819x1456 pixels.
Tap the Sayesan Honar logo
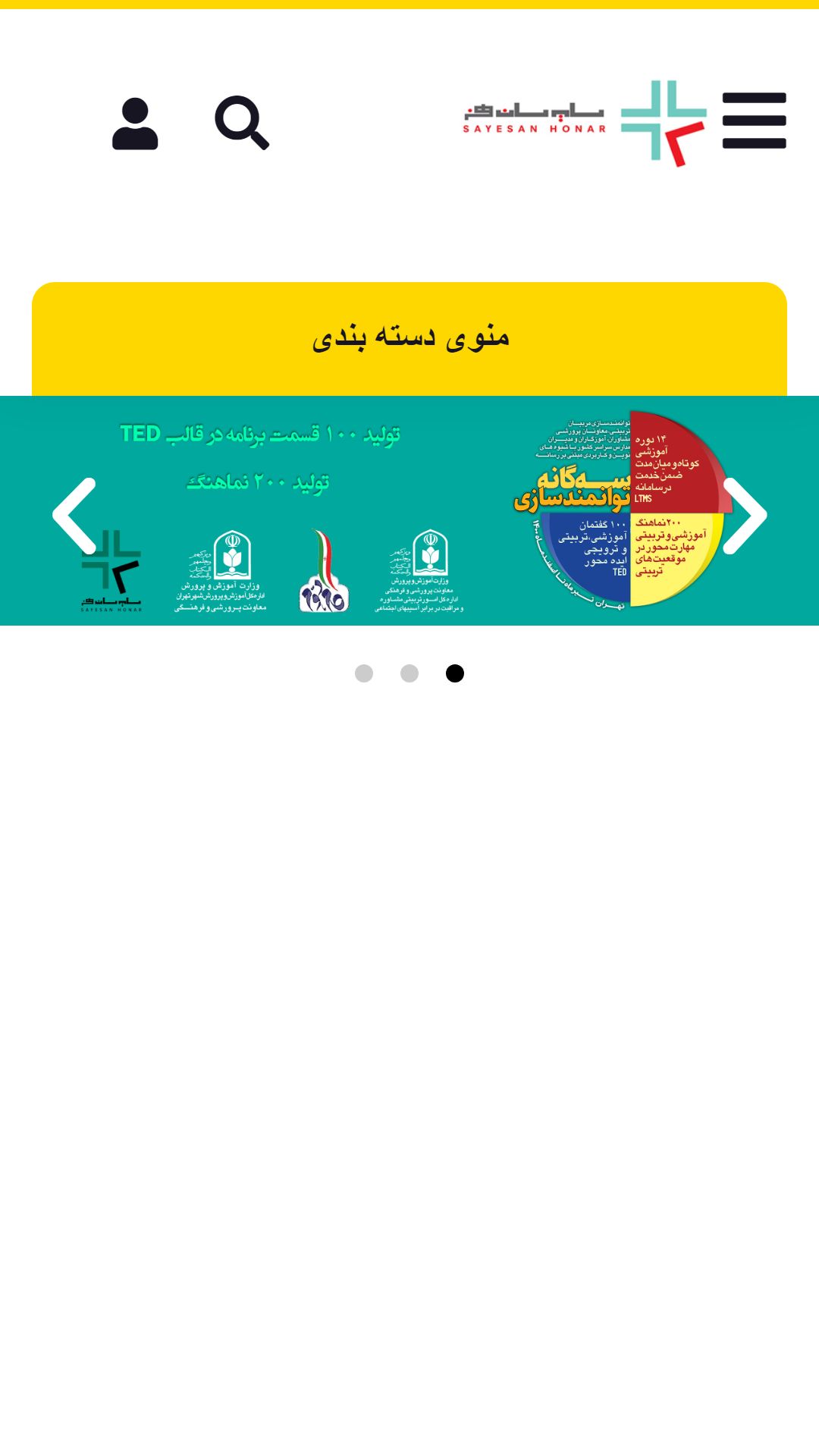pyautogui.click(x=585, y=123)
